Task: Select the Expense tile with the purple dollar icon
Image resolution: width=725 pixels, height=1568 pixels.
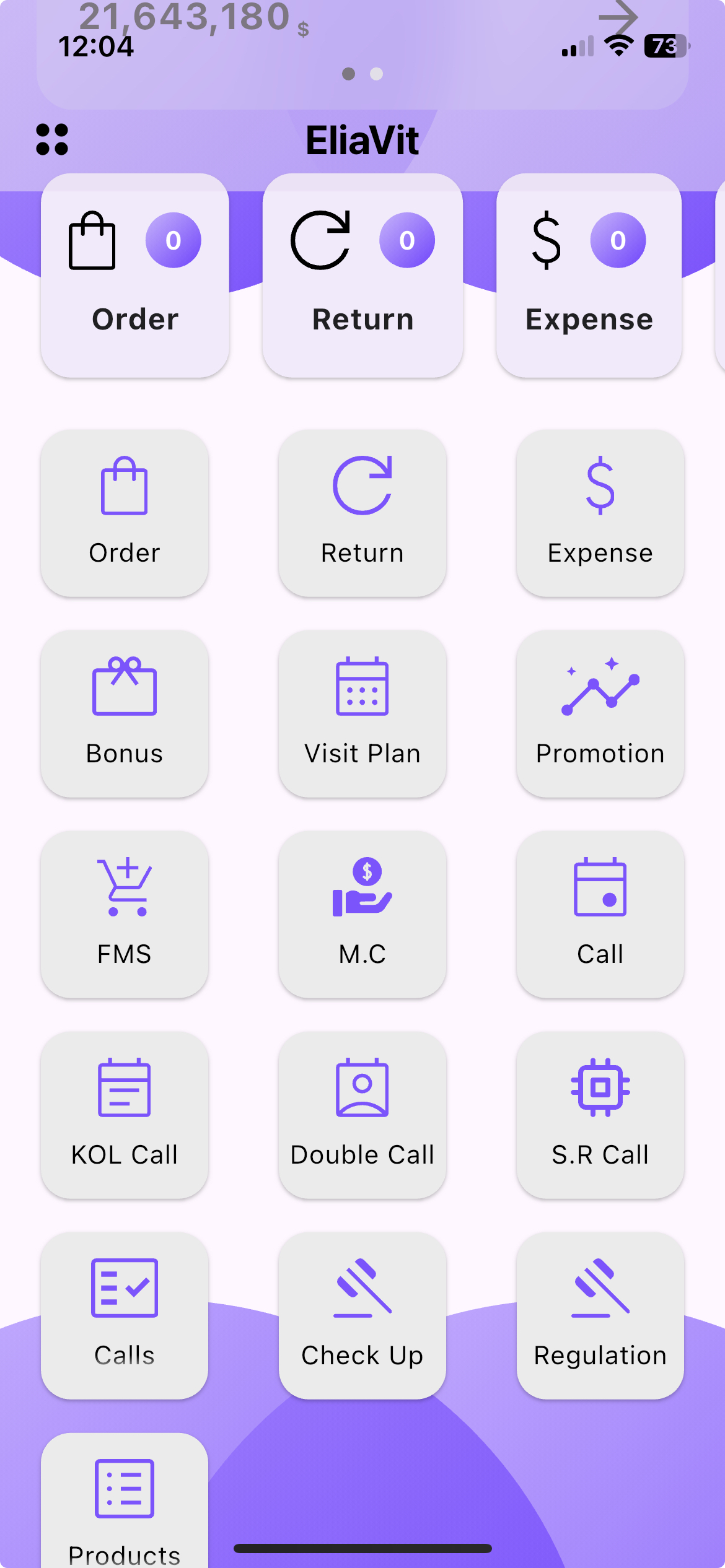Action: 600,513
